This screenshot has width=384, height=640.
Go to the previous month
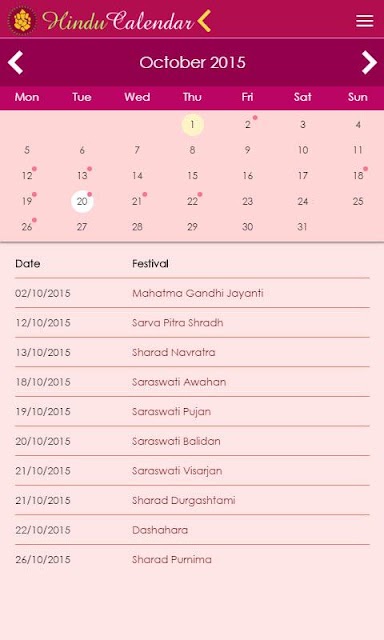16,62
